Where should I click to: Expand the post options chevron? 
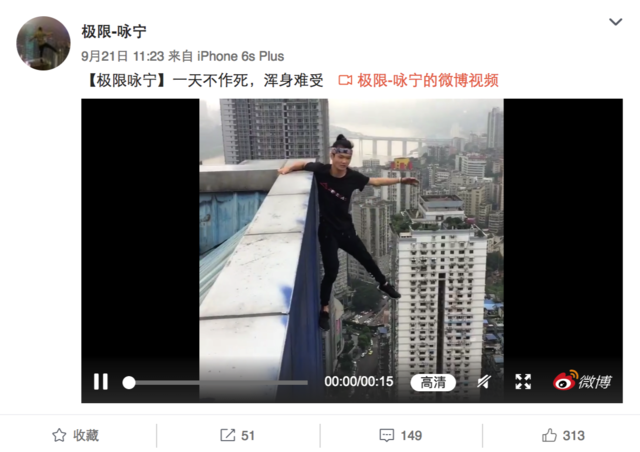coord(616,22)
